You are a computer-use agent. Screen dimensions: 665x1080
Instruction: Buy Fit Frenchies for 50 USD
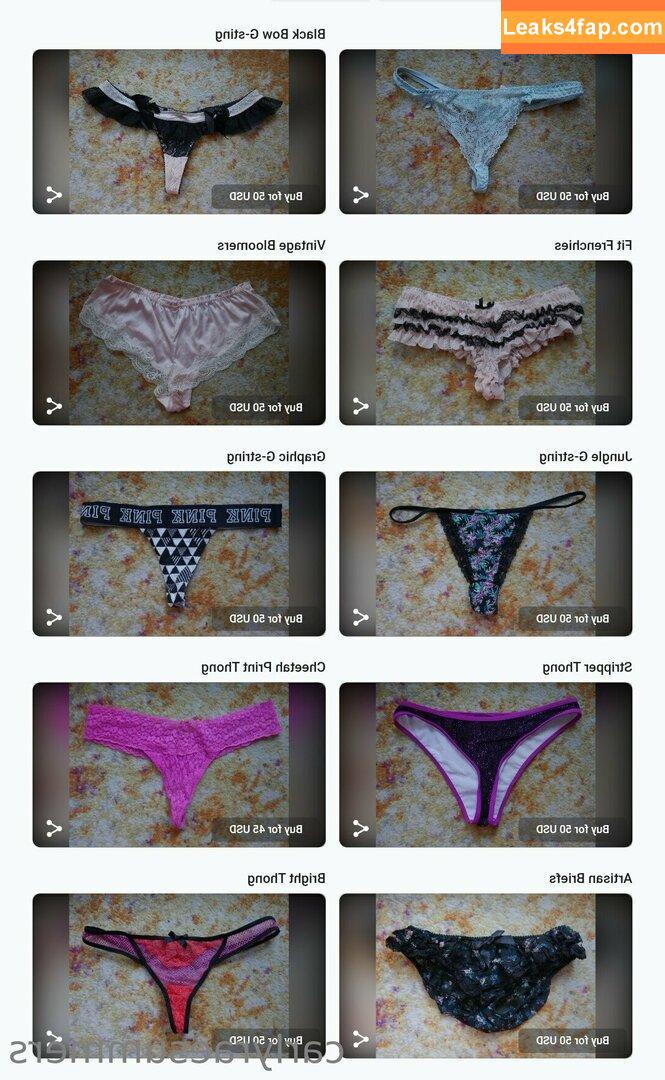(x=573, y=407)
